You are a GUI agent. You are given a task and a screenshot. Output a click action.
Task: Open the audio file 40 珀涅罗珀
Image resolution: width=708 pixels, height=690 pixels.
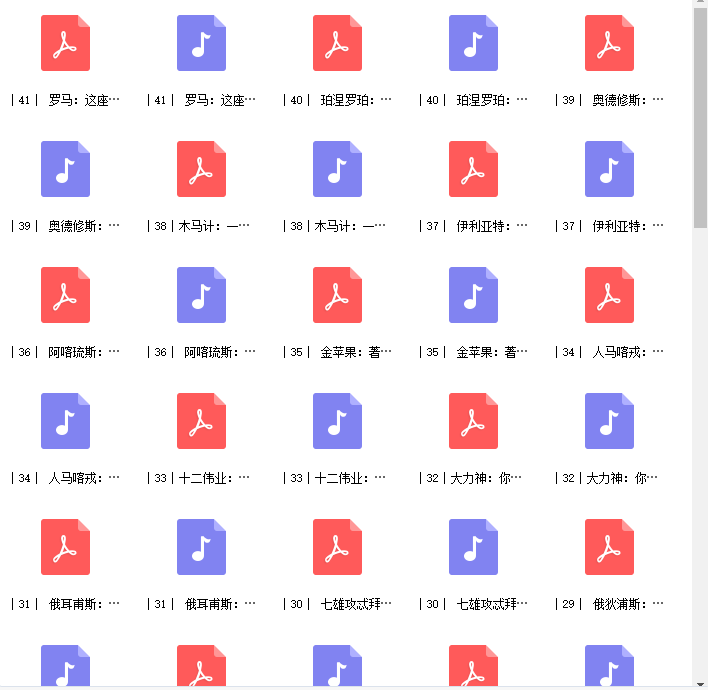tap(473, 44)
